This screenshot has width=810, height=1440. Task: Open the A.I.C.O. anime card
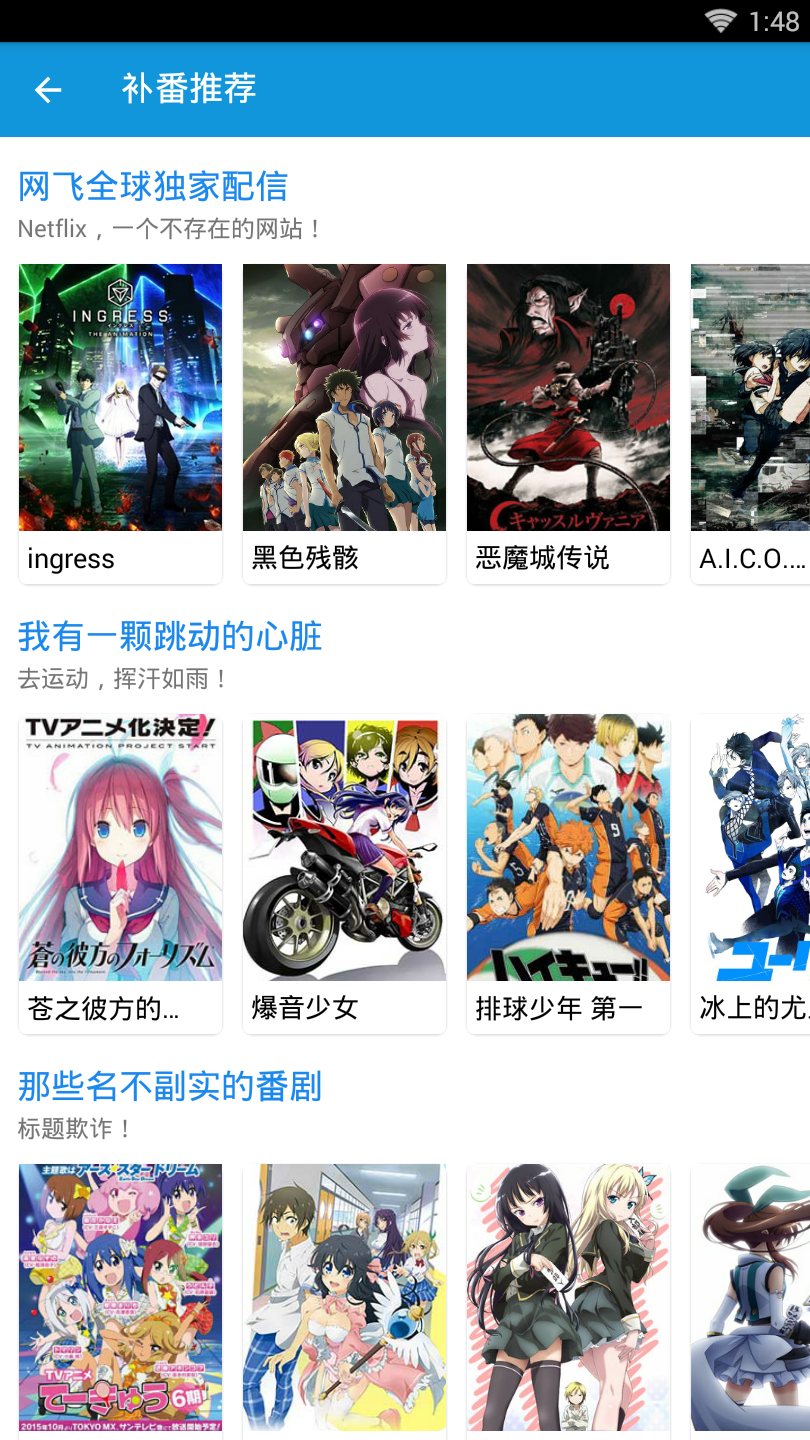(x=750, y=420)
